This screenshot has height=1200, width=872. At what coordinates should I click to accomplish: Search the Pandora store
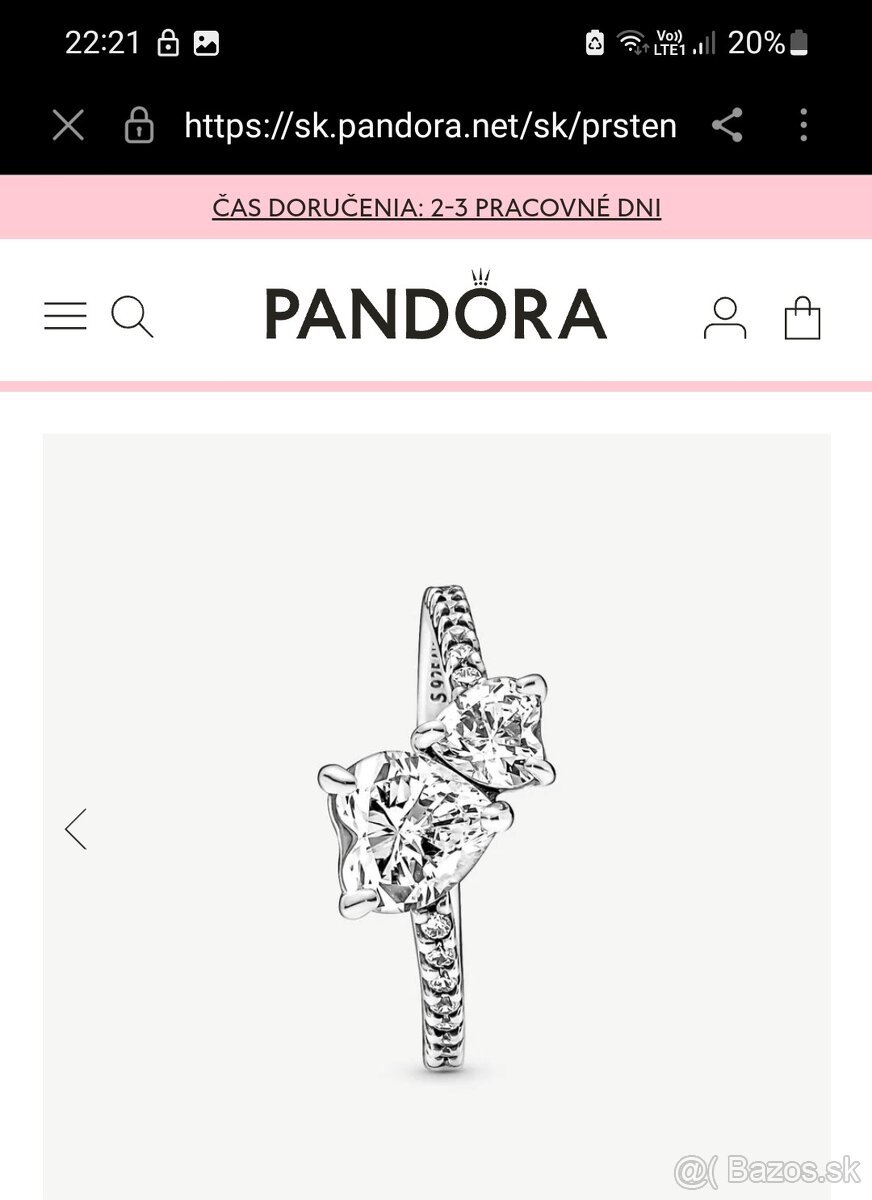(x=132, y=316)
